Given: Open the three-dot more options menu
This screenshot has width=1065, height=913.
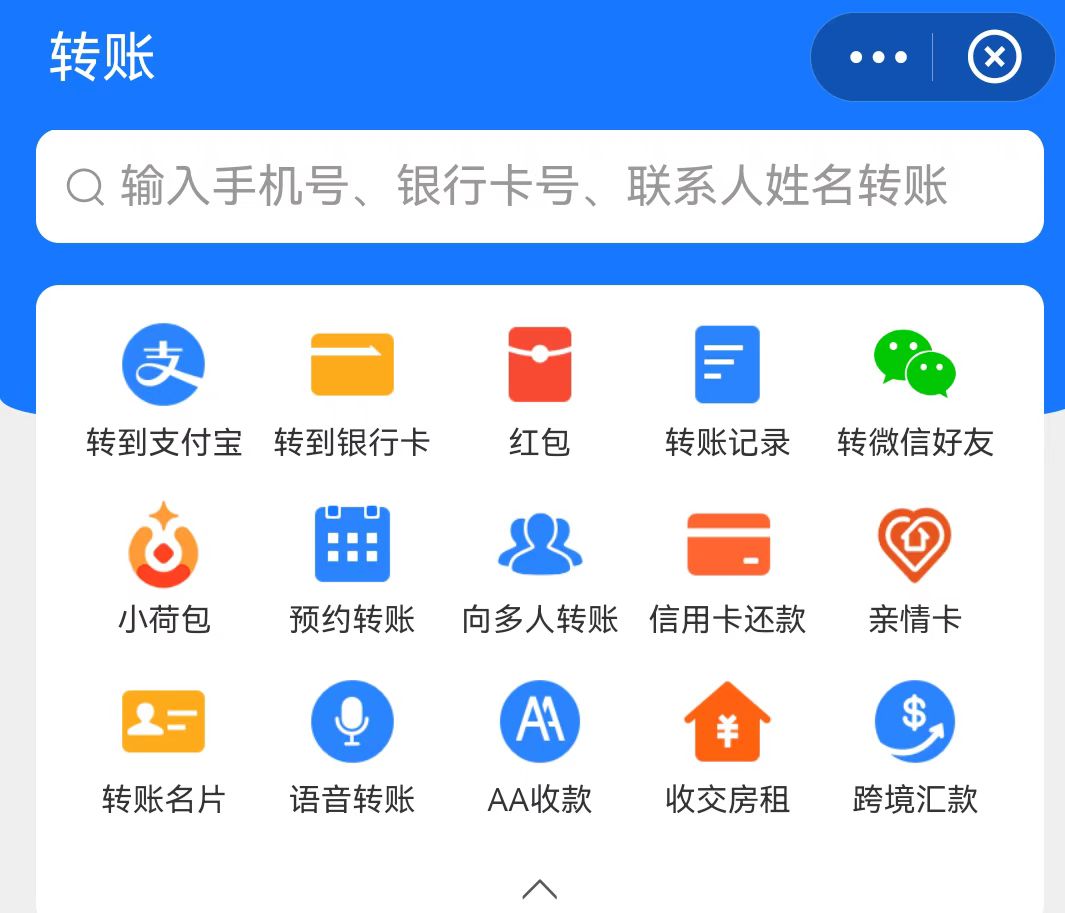Looking at the screenshot, I should point(877,57).
